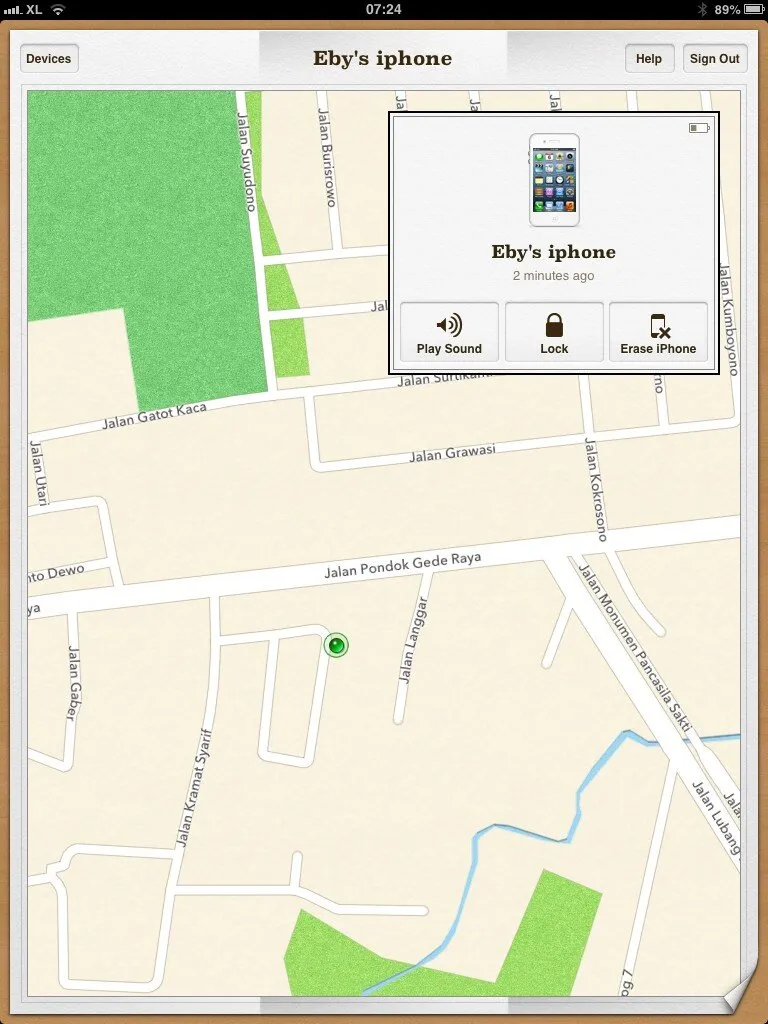Erase iPhone data remotely
Image resolution: width=768 pixels, height=1024 pixels.
(658, 332)
